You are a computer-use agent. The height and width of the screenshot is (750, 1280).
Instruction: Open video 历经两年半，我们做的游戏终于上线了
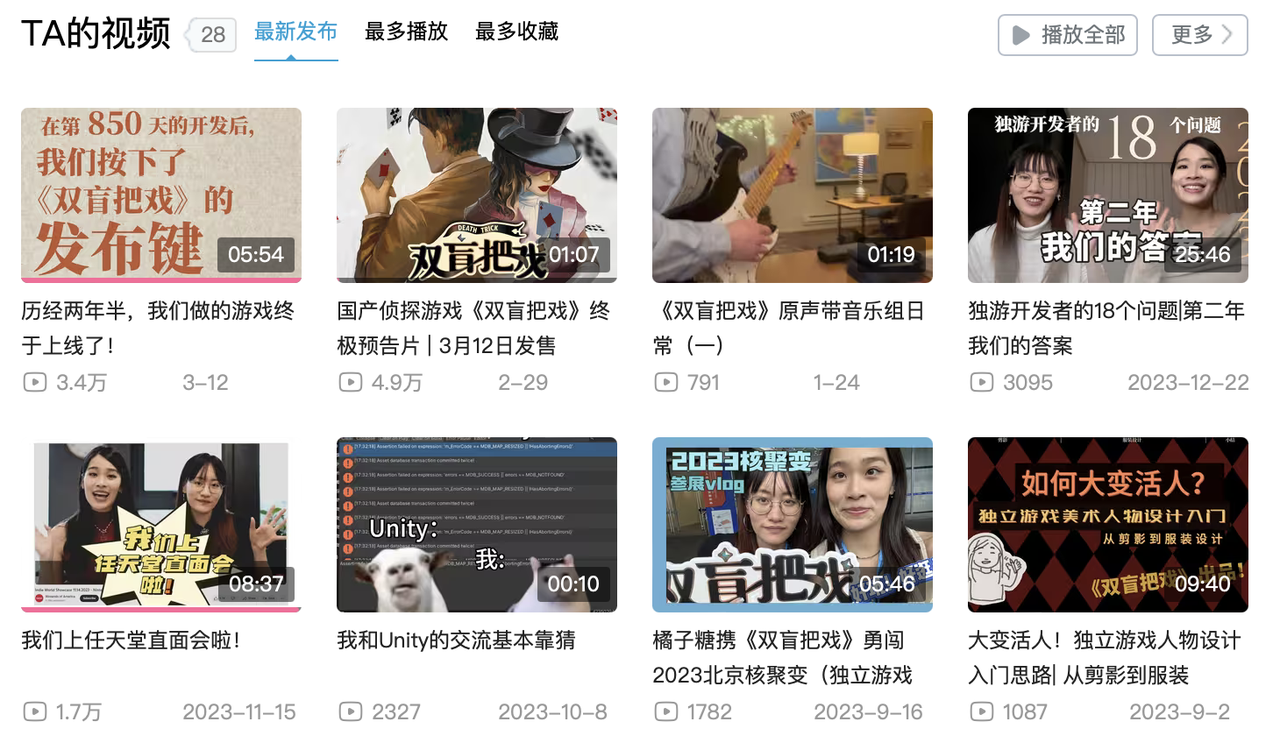point(161,195)
